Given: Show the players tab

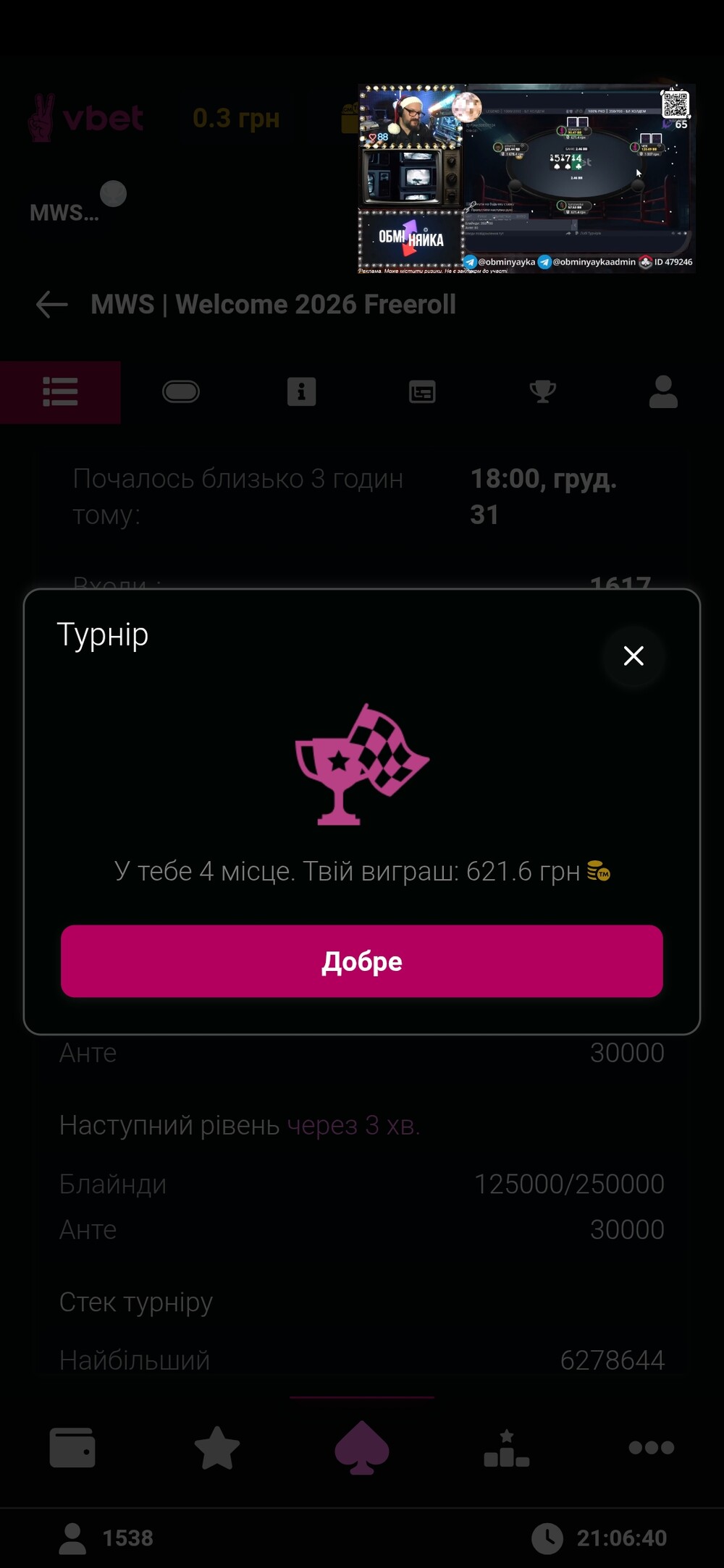Looking at the screenshot, I should pyautogui.click(x=663, y=392).
